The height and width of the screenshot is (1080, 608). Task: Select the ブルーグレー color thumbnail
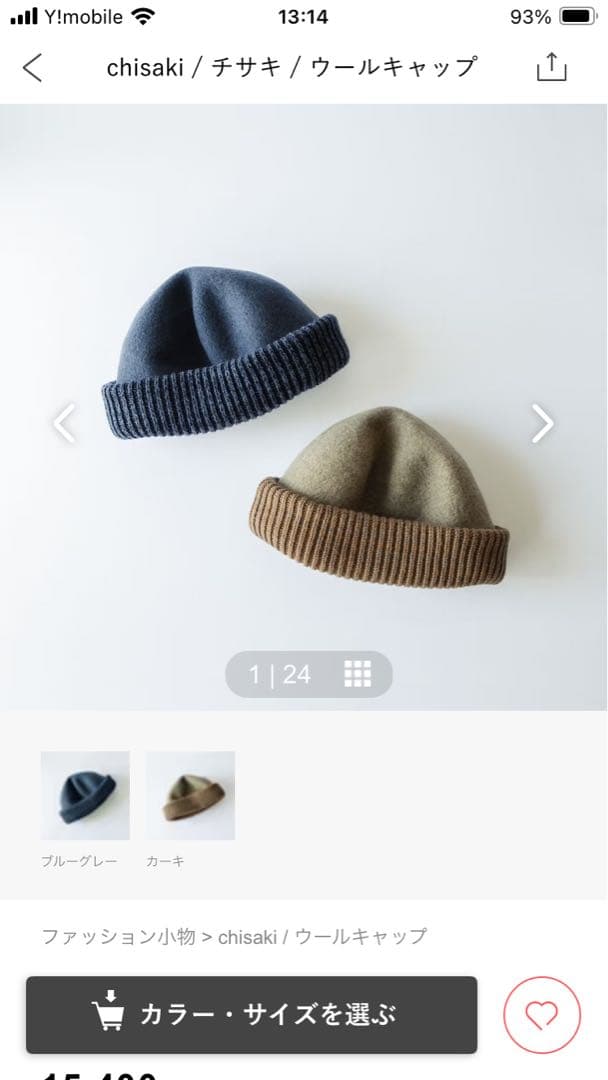(85, 795)
